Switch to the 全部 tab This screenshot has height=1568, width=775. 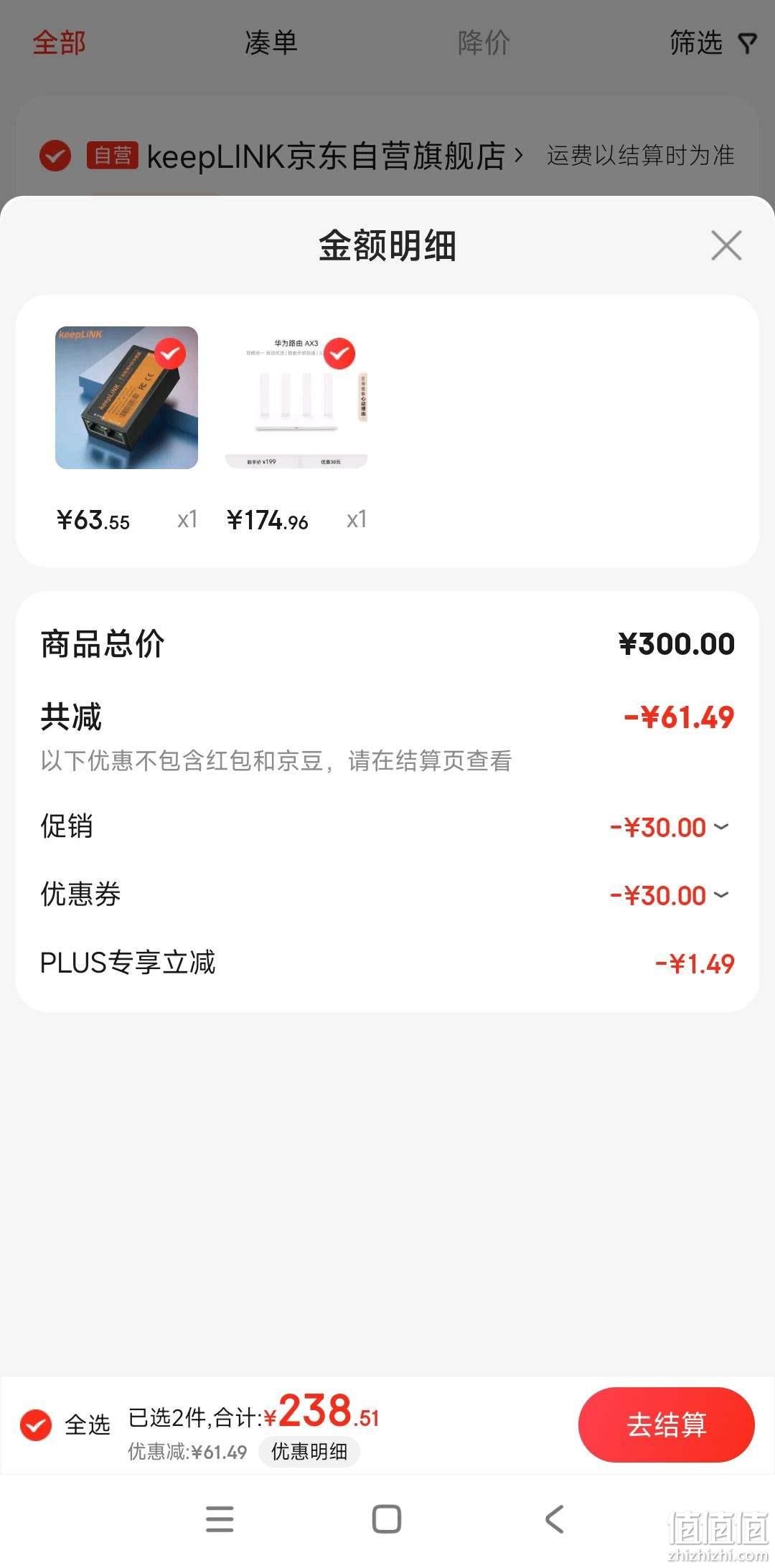[x=59, y=43]
